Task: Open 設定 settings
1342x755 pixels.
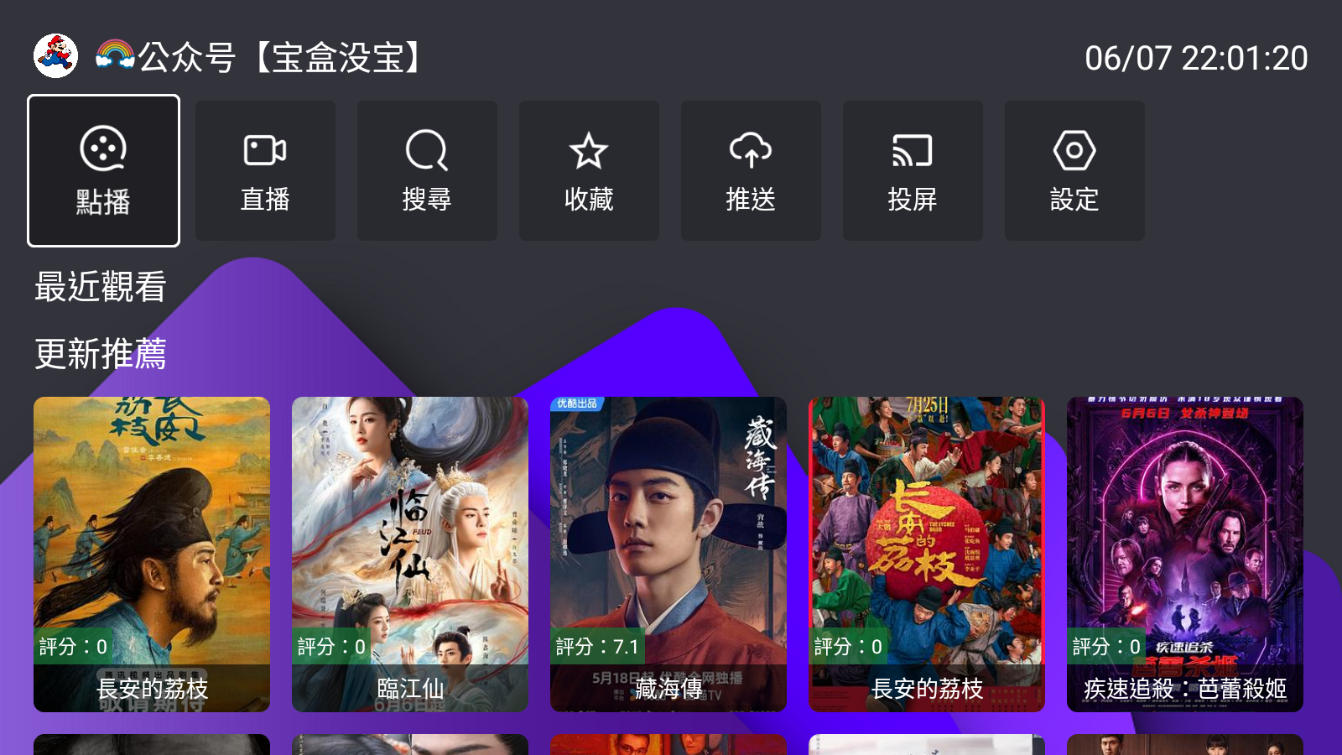Action: (x=1075, y=170)
